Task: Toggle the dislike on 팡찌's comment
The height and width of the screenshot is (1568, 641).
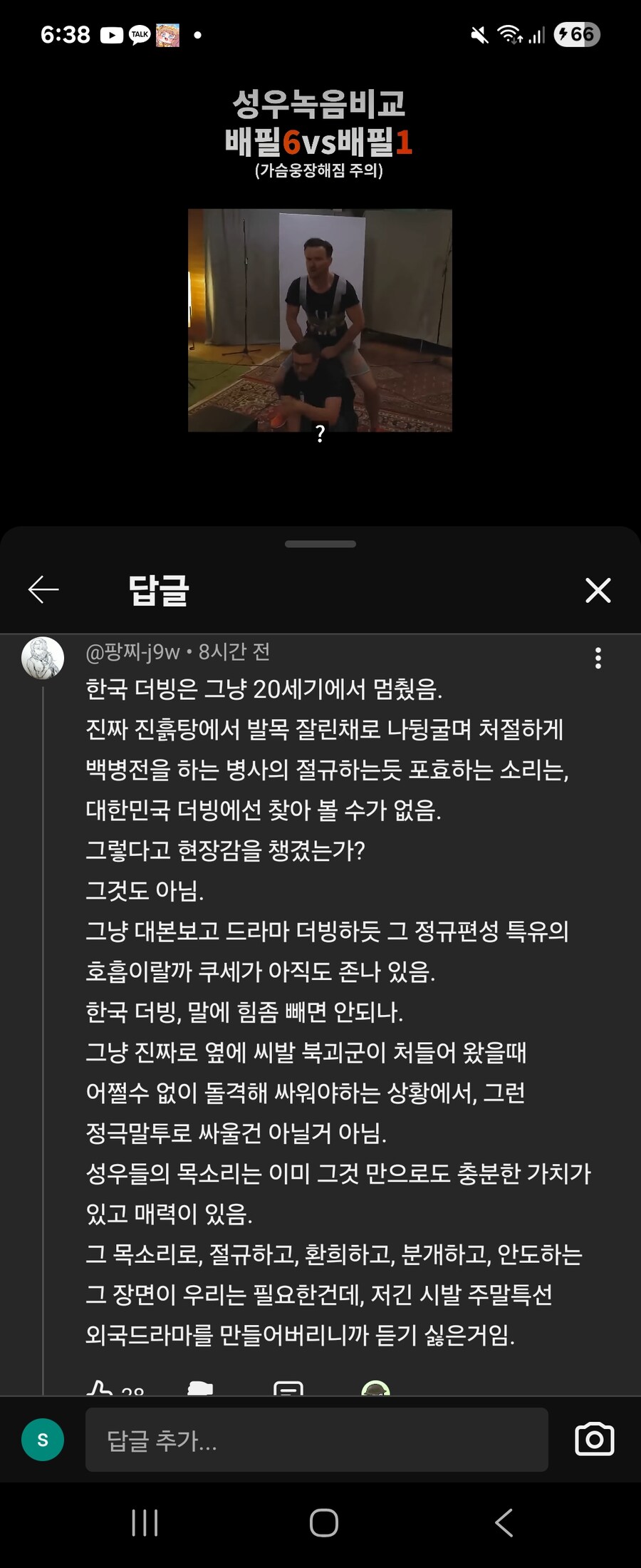Action: tap(199, 1388)
